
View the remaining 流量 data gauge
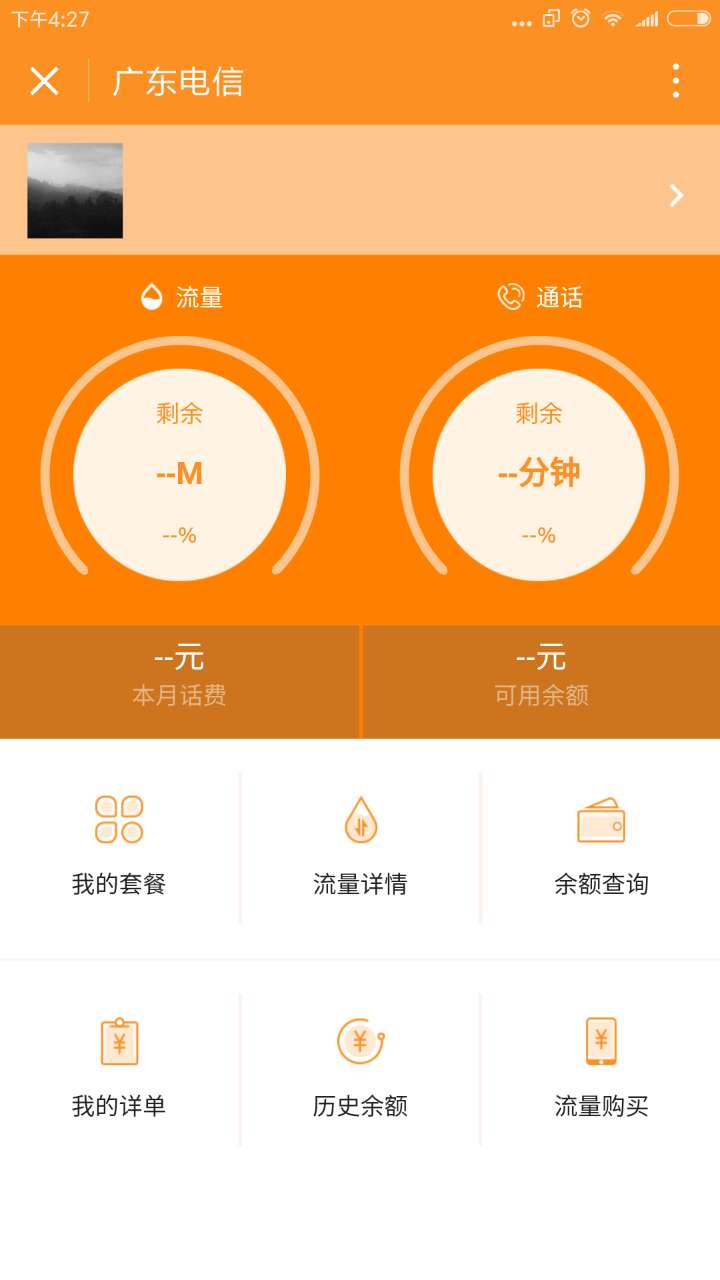click(180, 474)
